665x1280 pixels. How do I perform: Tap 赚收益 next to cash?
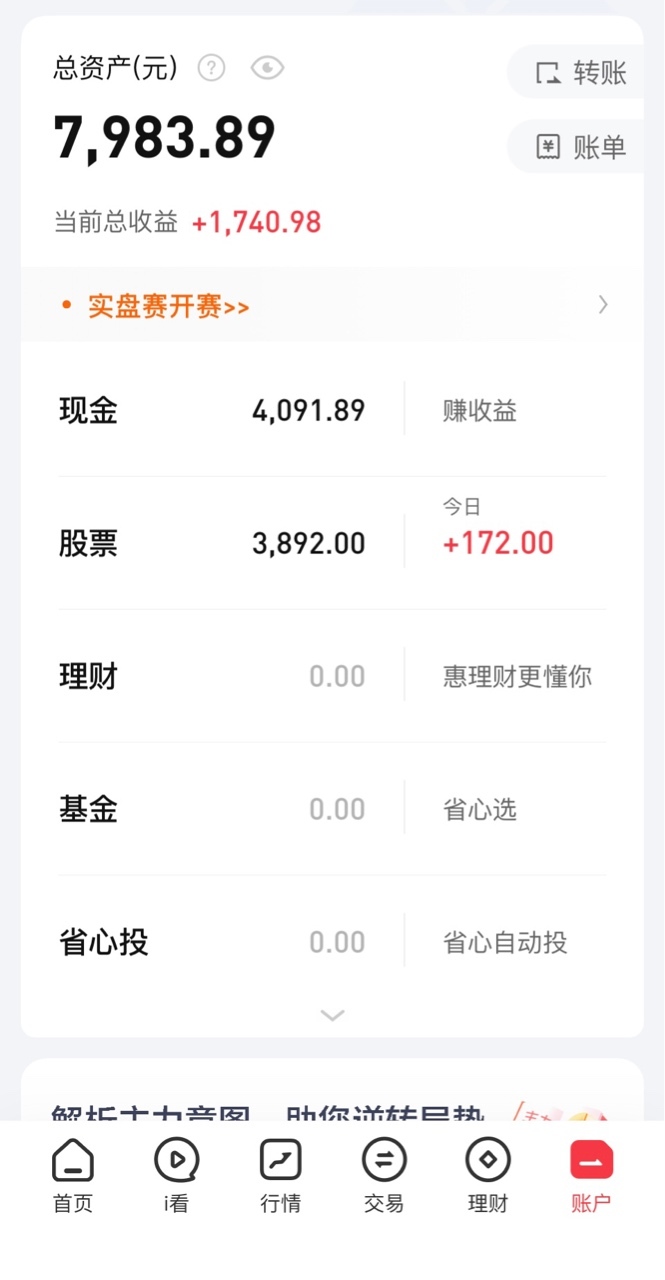point(480,411)
